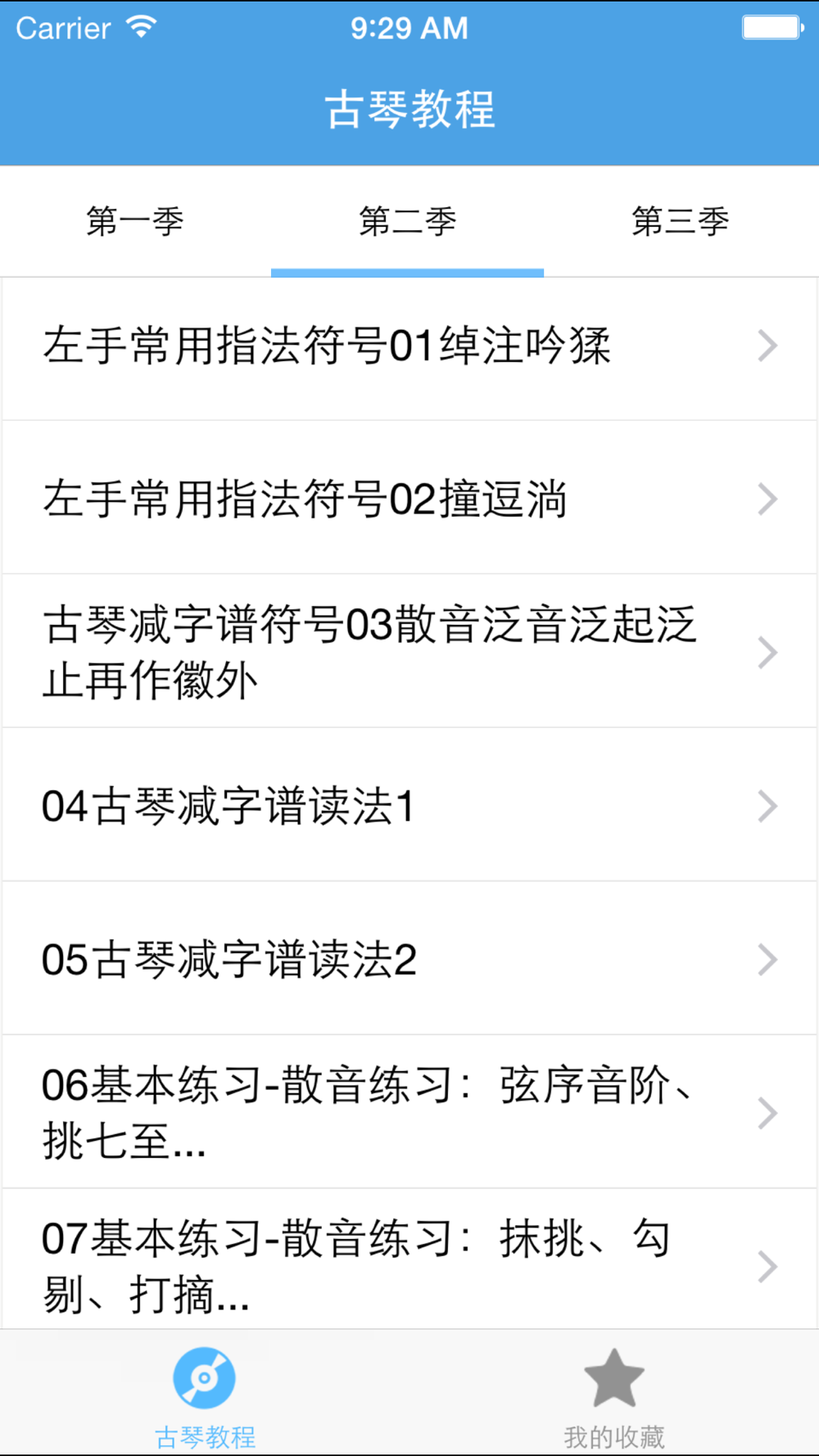Select the 第二季 tab
The image size is (819, 1456).
pyautogui.click(x=408, y=221)
